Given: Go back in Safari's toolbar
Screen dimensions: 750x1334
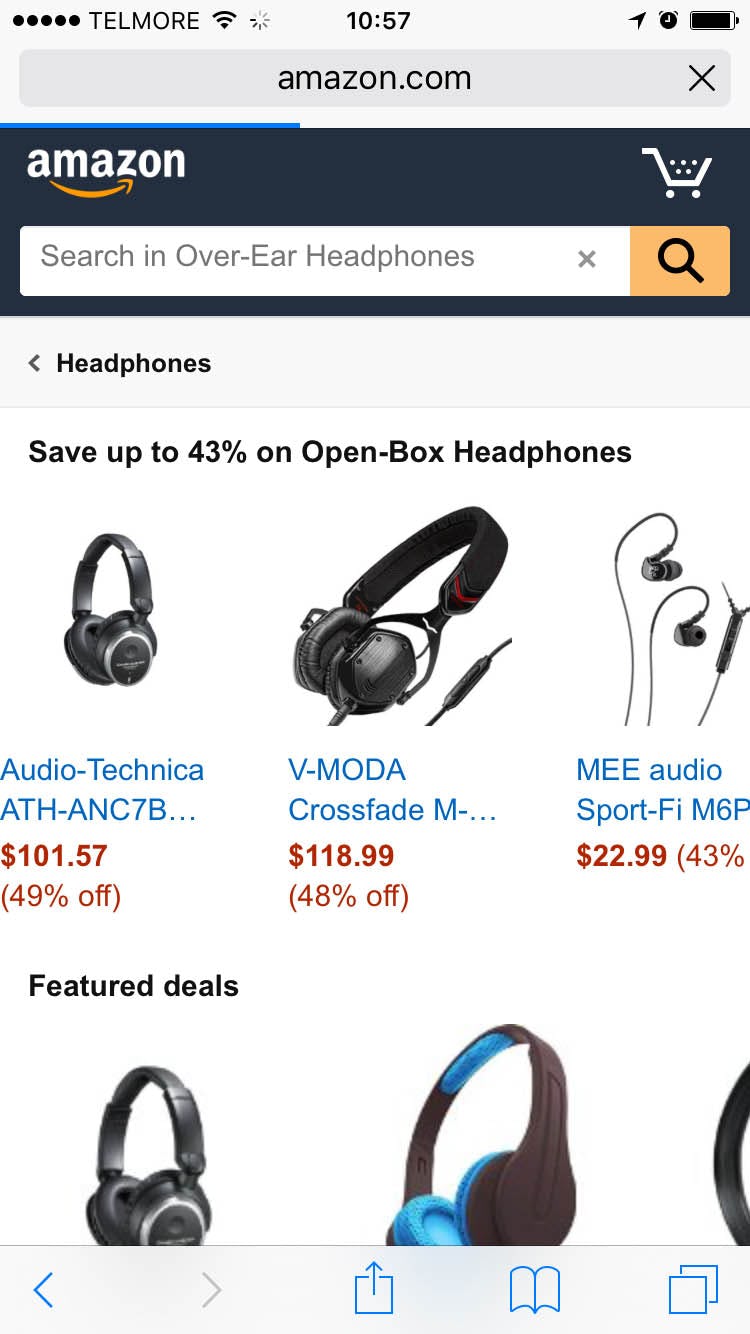Looking at the screenshot, I should pyautogui.click(x=43, y=1290).
